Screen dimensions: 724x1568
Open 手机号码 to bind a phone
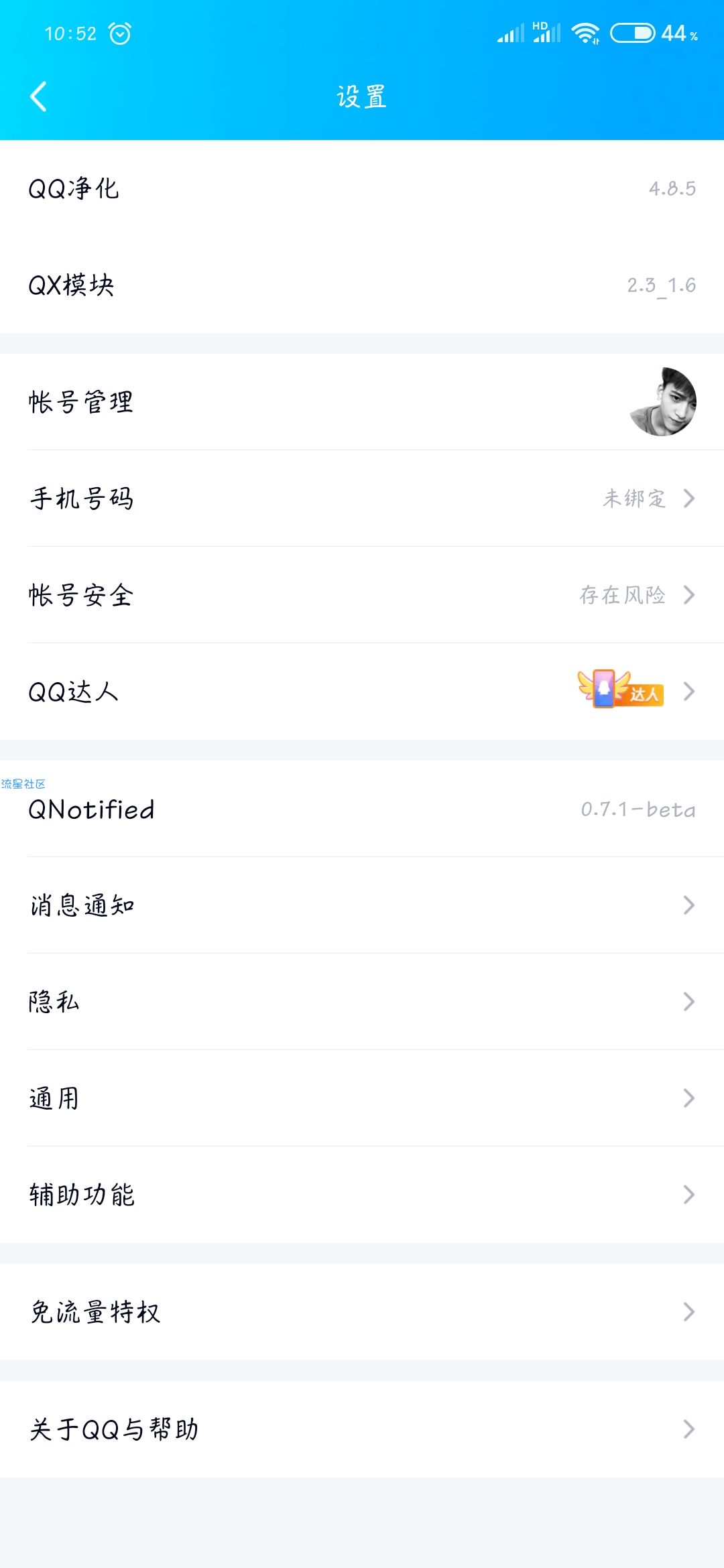(362, 499)
